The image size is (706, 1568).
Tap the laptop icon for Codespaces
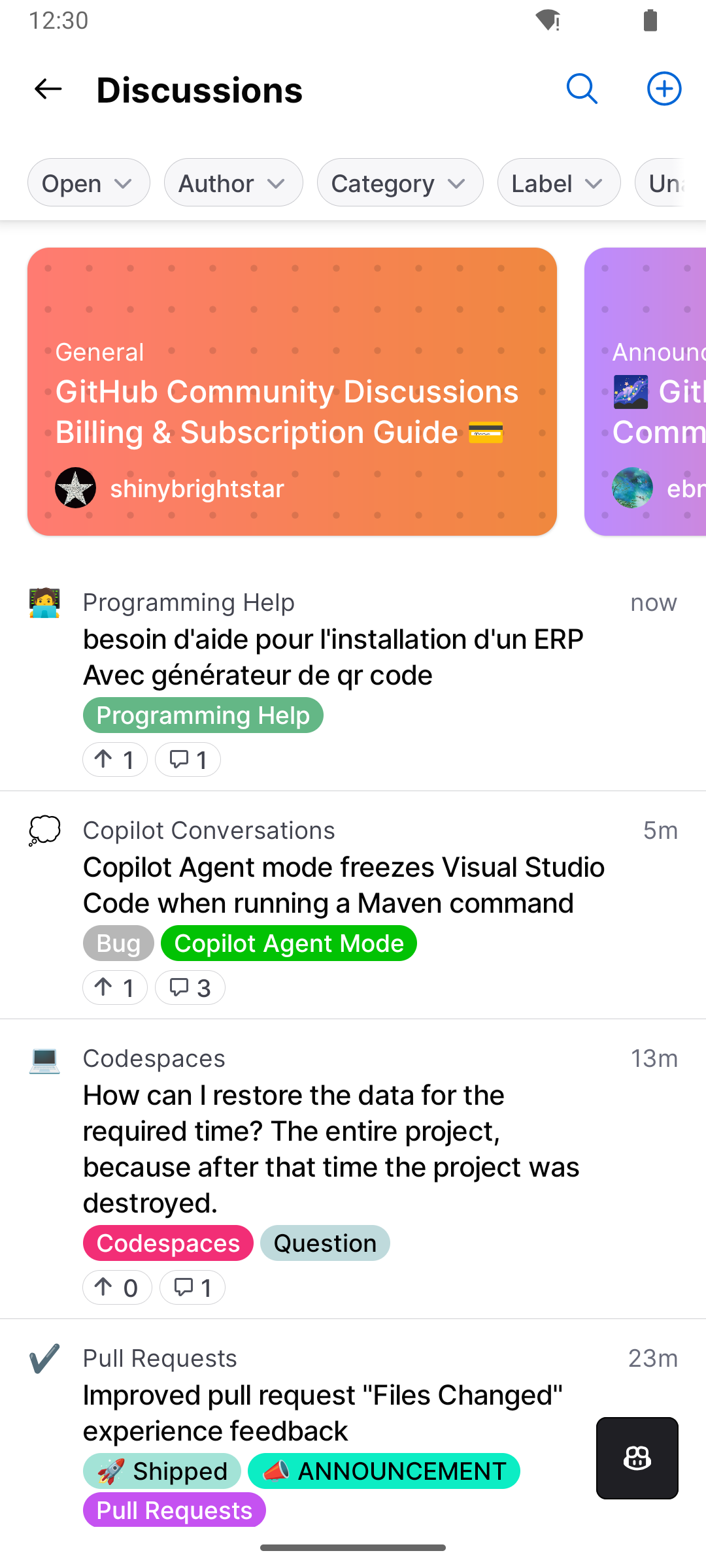click(43, 1058)
